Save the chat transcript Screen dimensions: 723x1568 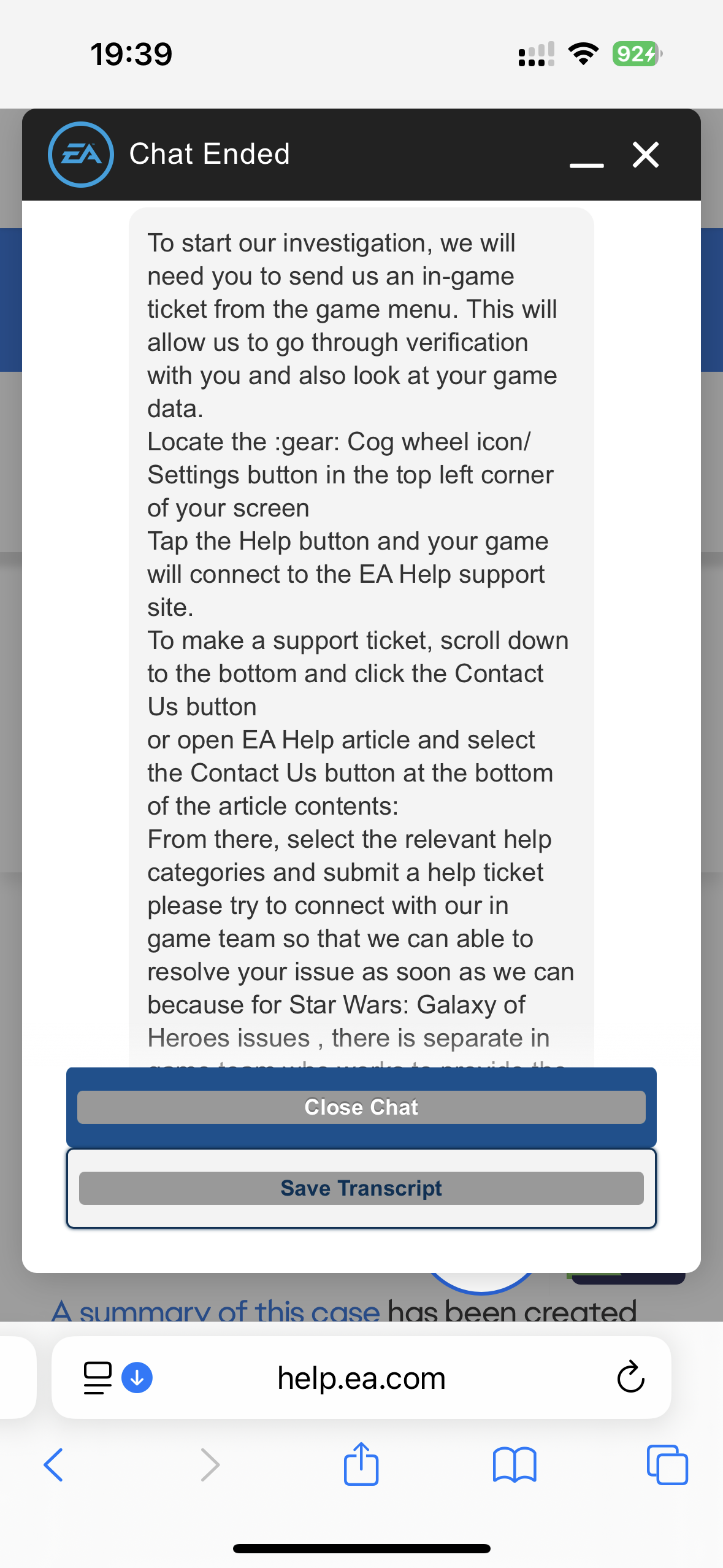coord(361,1188)
